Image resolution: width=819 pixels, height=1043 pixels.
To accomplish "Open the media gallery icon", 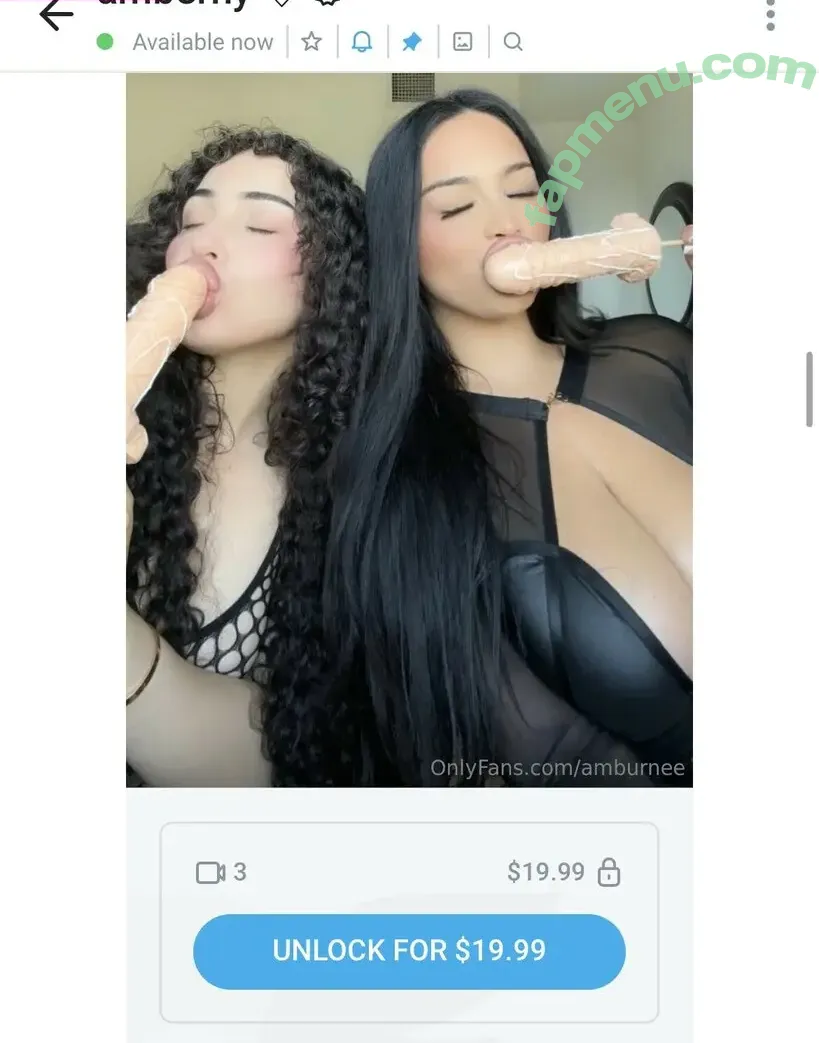I will click(x=462, y=42).
